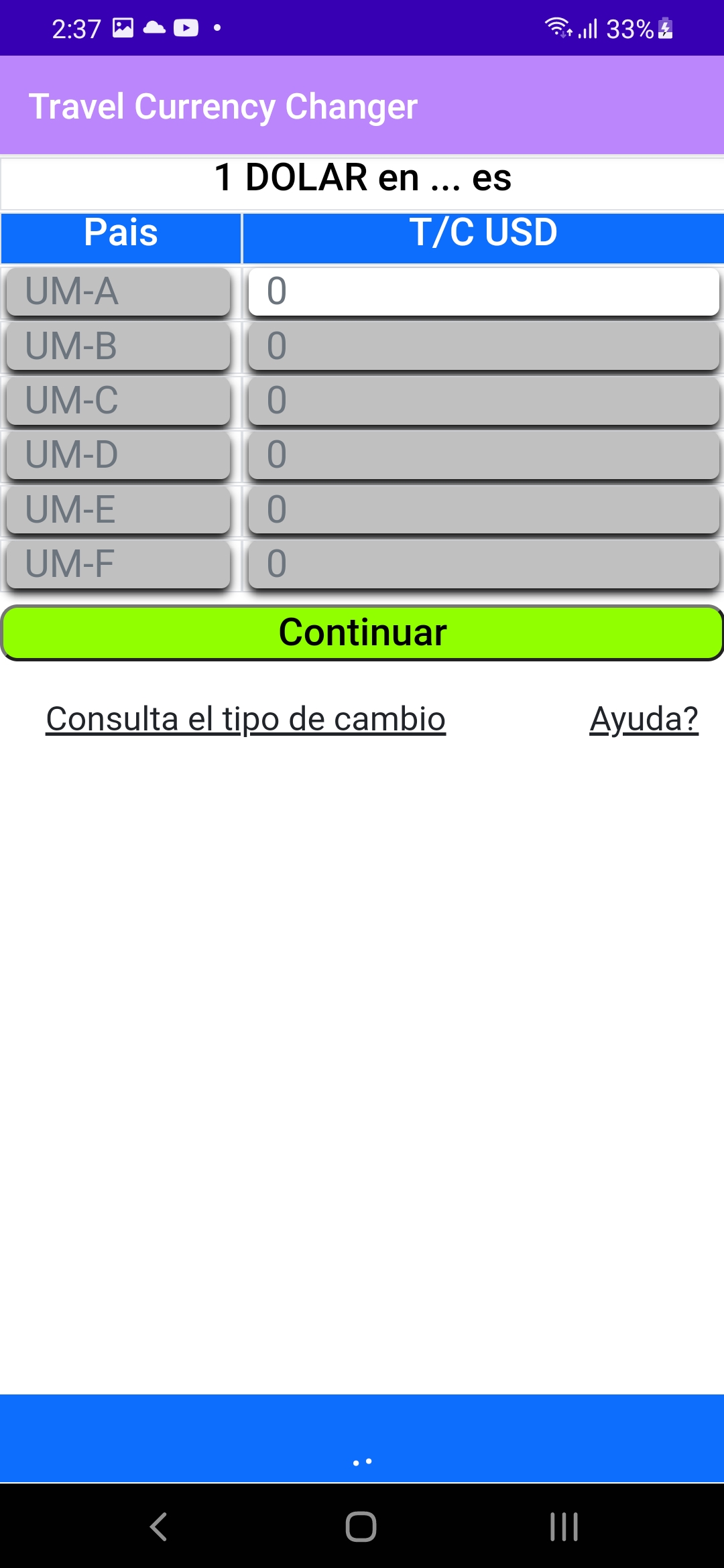Screen dimensions: 724x1568
Task: Tap the Wi-Fi status icon
Action: [x=557, y=27]
